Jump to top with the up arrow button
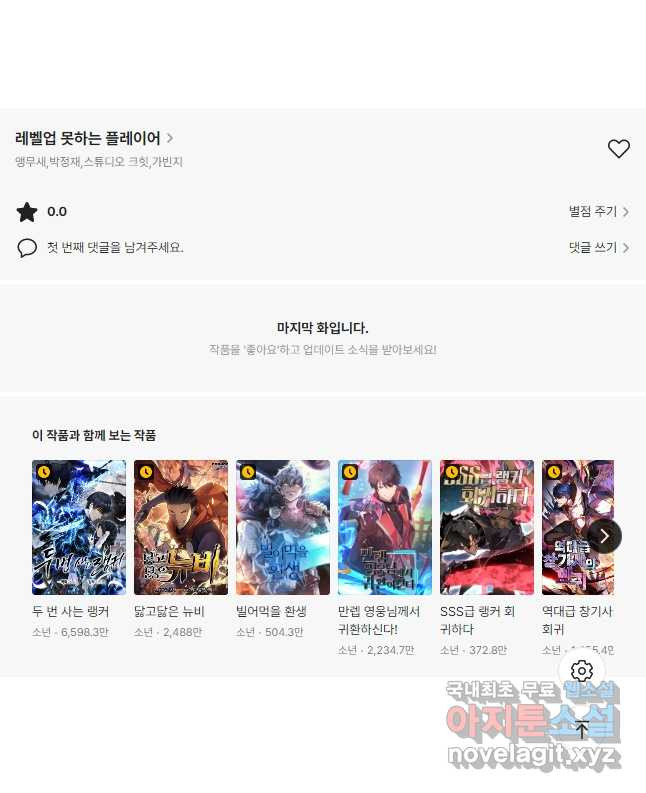The image size is (646, 793). coord(582,729)
